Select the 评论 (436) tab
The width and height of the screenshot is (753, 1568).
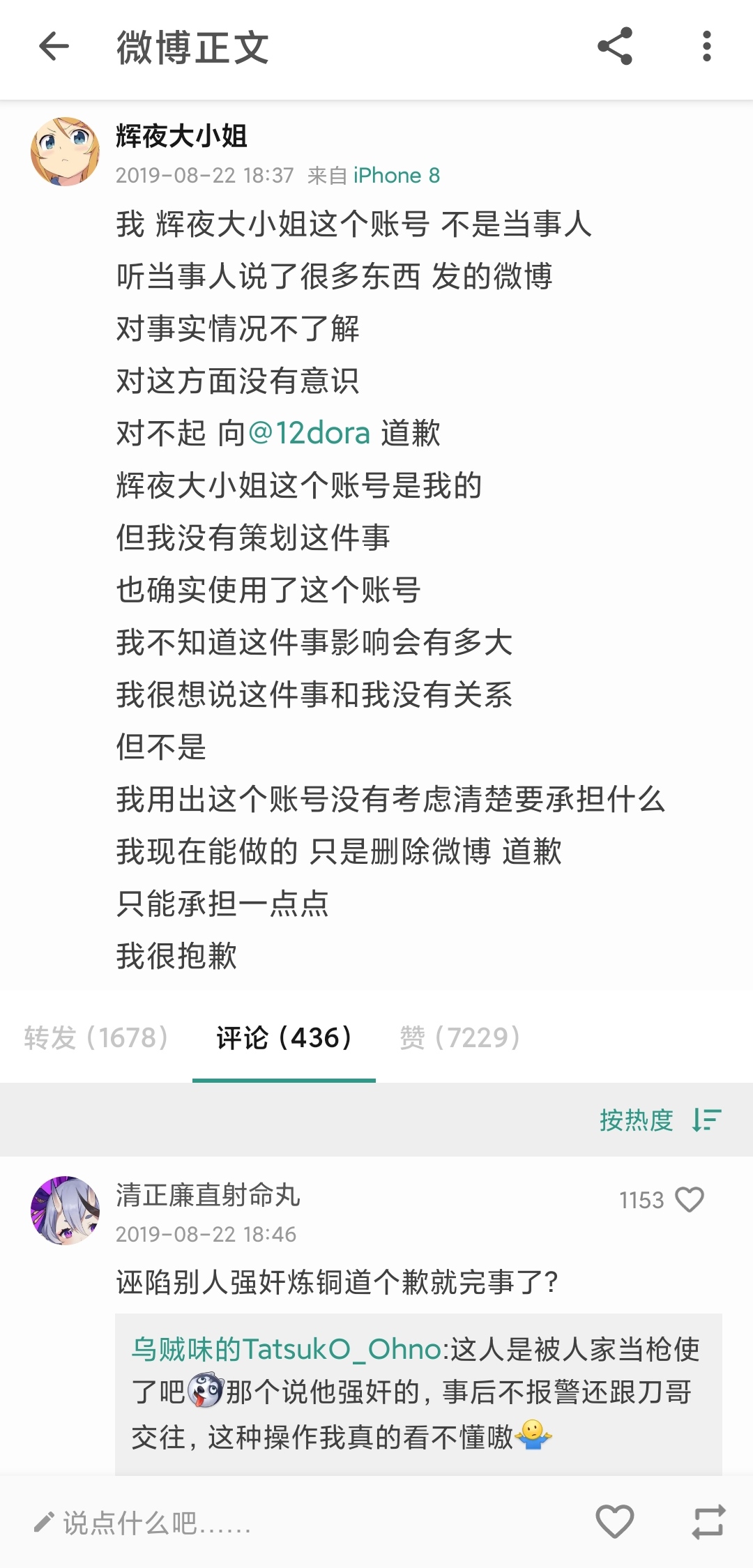coord(284,1037)
